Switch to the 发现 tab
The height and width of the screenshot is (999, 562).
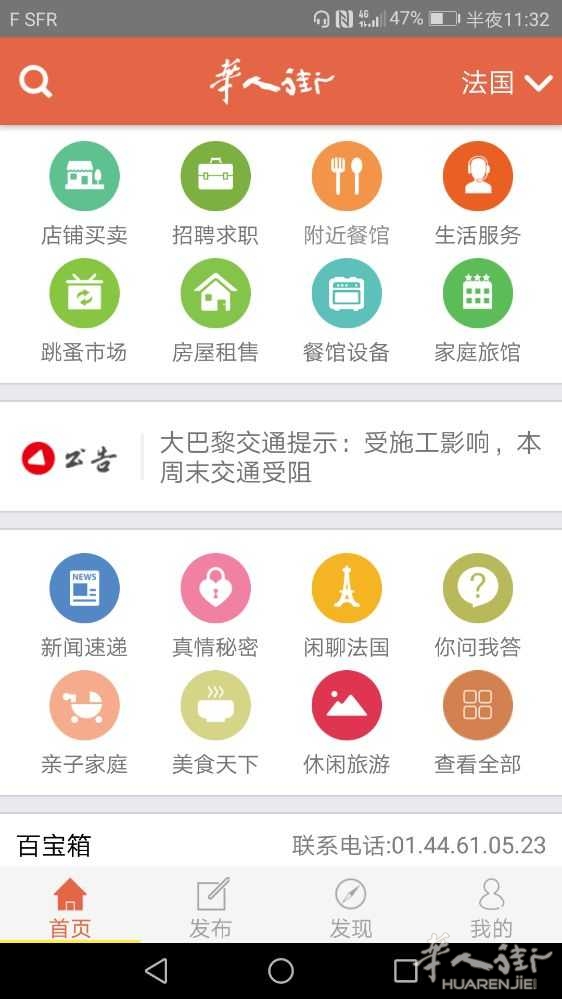point(351,909)
